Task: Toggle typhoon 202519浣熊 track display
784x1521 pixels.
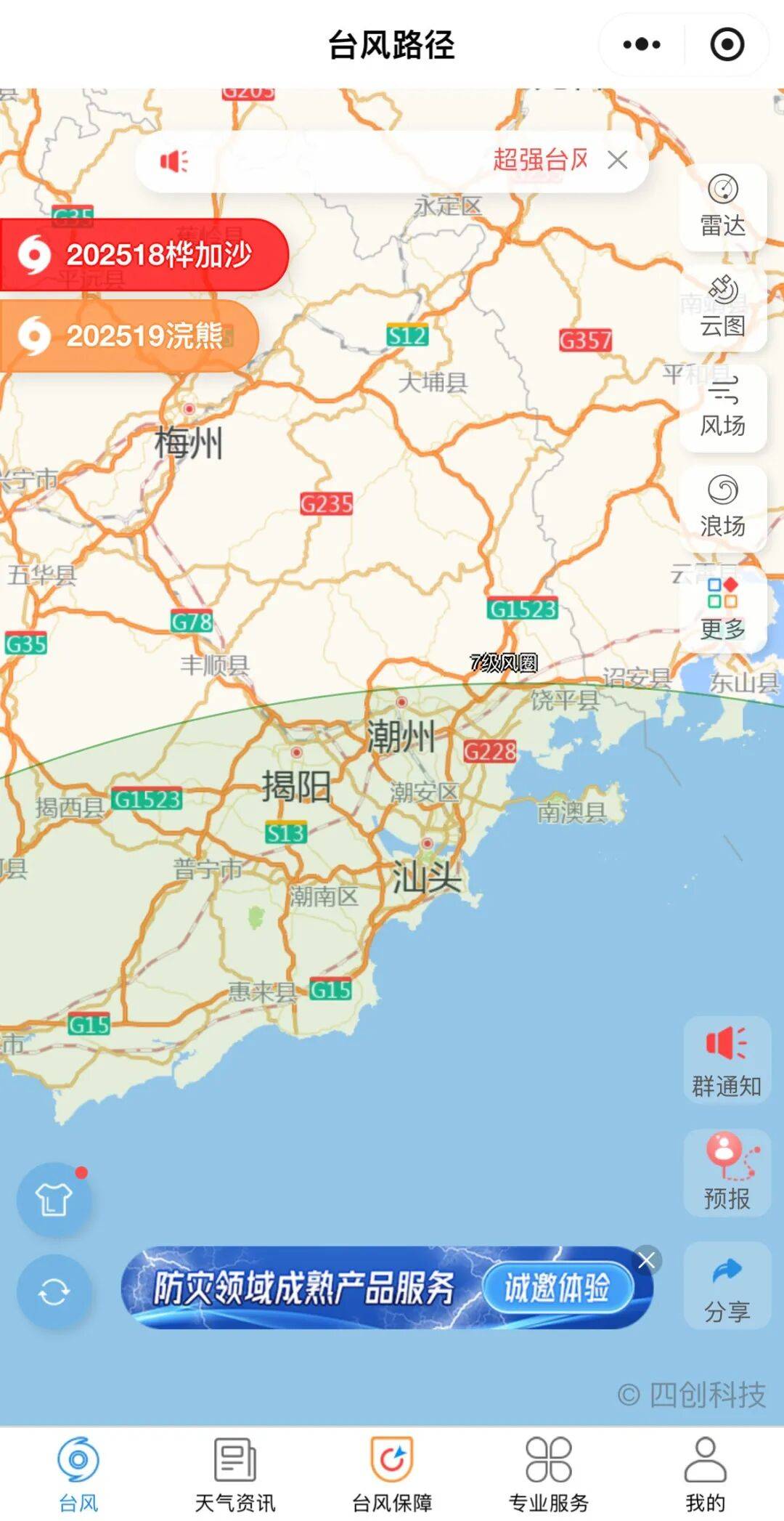Action: (131, 336)
